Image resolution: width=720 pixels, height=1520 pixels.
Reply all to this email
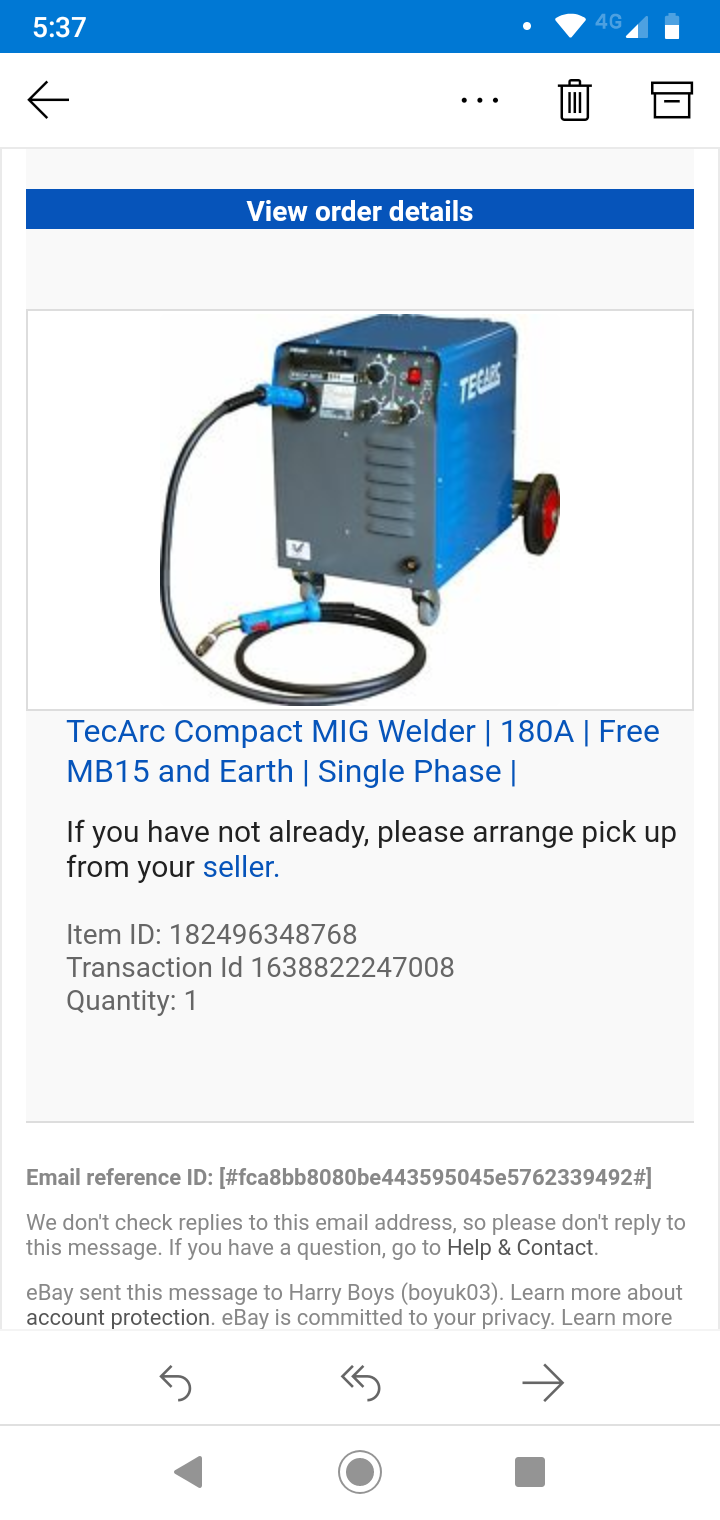point(360,1383)
